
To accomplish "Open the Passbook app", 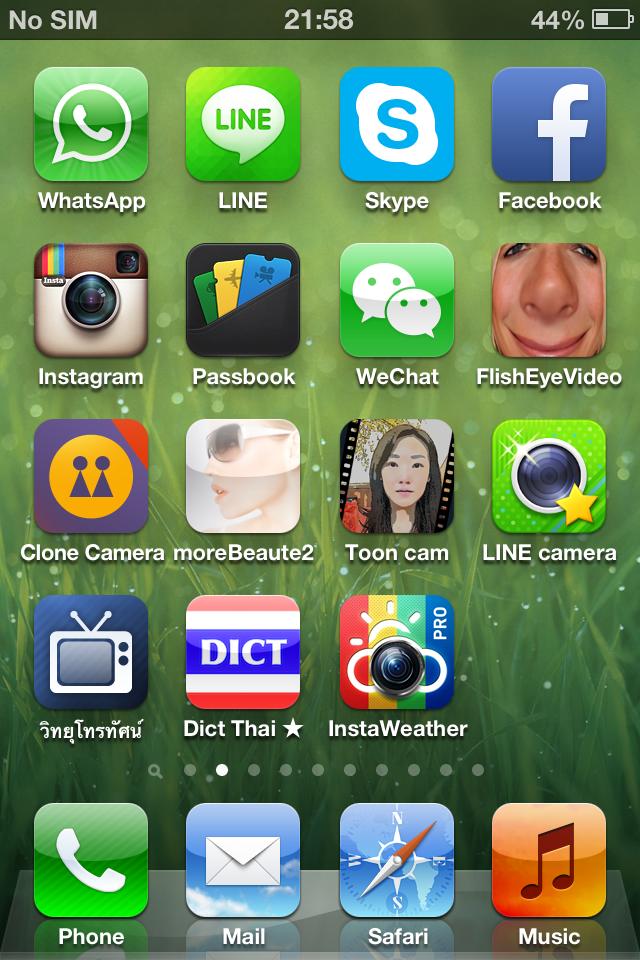I will 243,301.
